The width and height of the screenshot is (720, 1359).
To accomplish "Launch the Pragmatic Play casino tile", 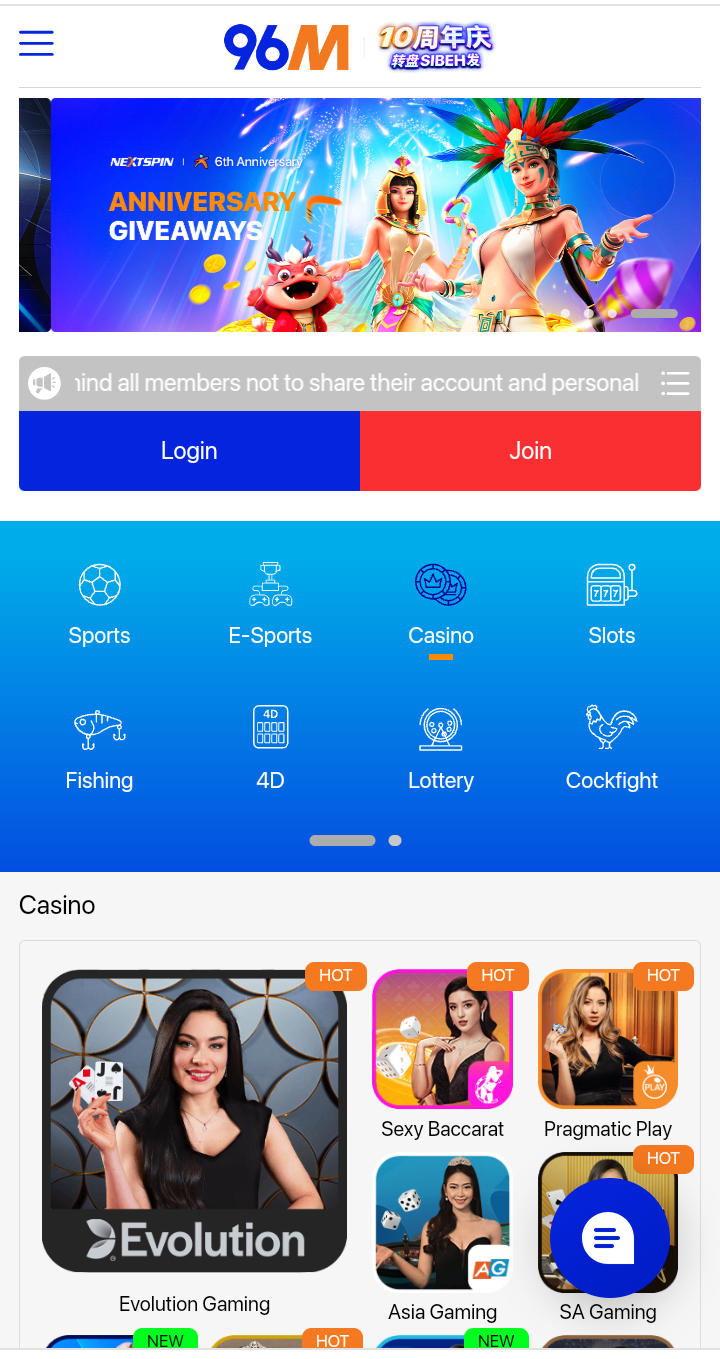I will pyautogui.click(x=608, y=1040).
